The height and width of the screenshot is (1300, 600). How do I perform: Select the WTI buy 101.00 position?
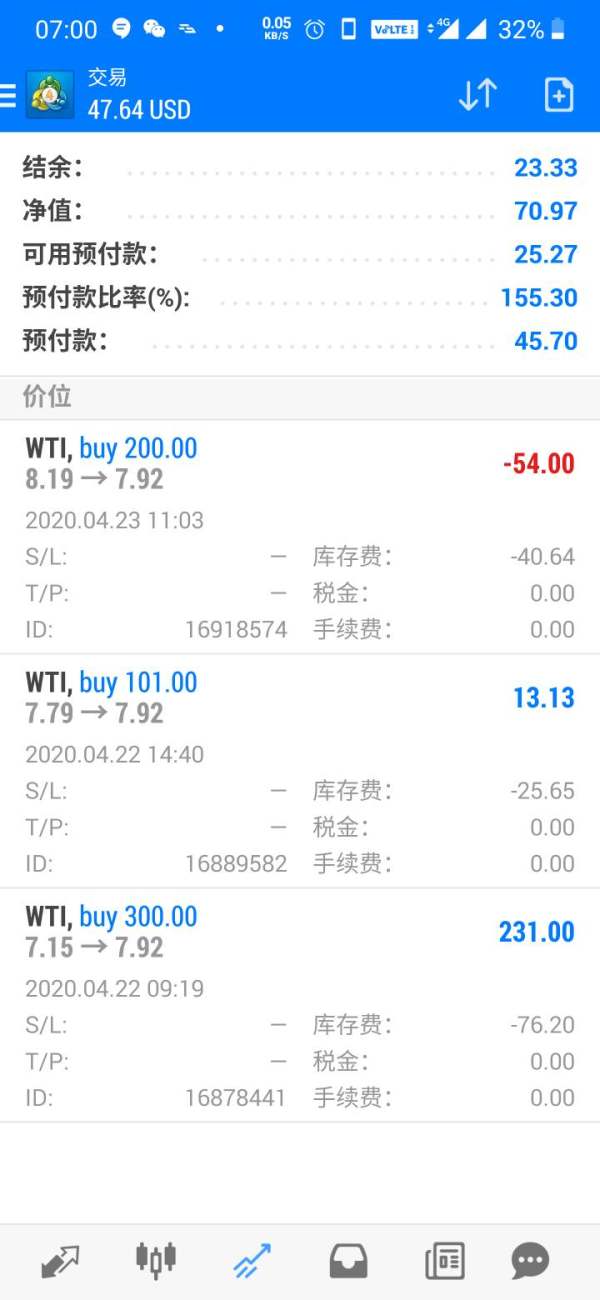click(300, 698)
